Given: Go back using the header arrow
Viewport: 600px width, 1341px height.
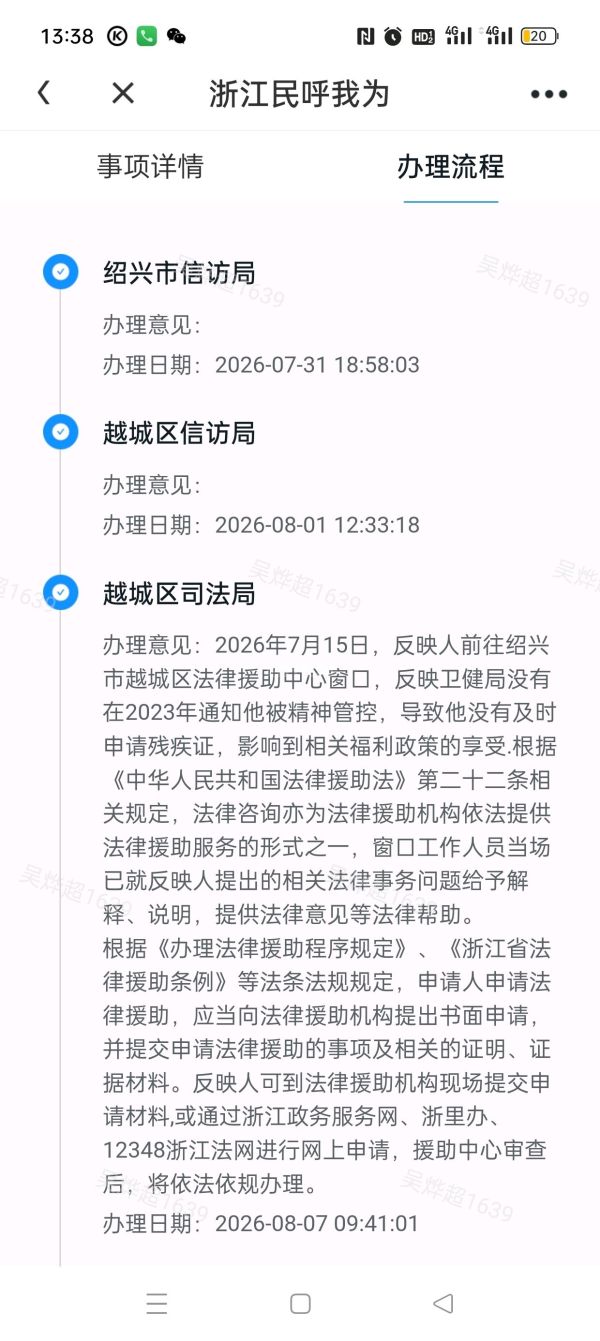Looking at the screenshot, I should coord(43,93).
